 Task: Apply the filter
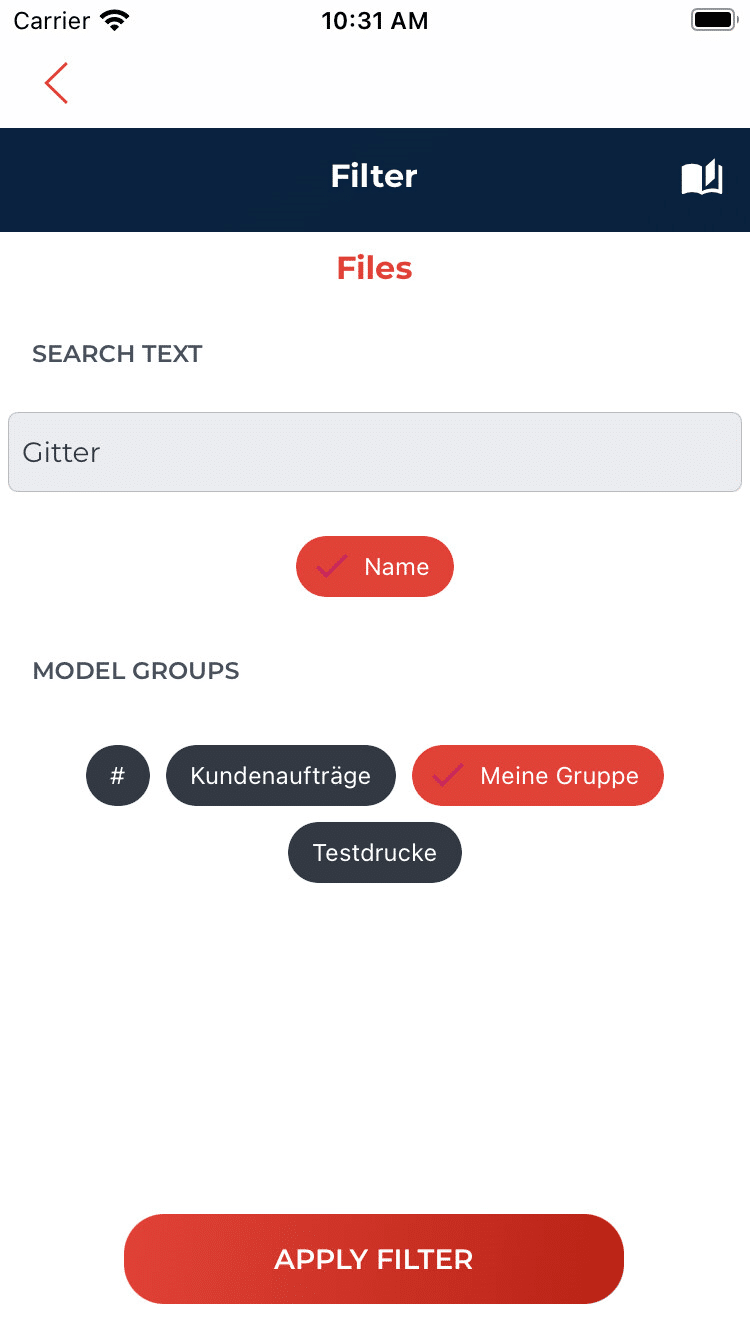(x=374, y=1259)
